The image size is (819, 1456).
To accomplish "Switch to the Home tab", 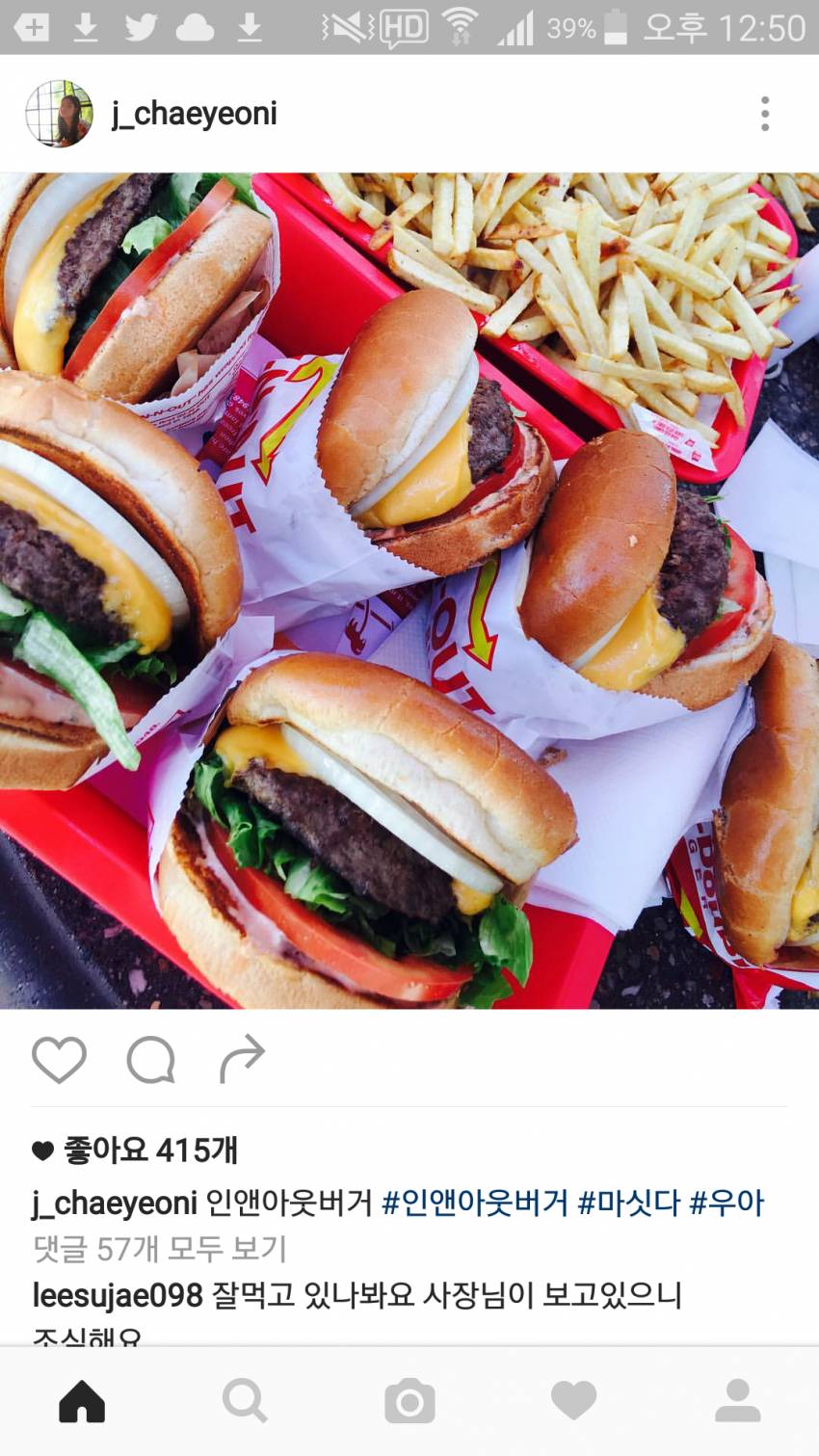I will (x=82, y=1401).
